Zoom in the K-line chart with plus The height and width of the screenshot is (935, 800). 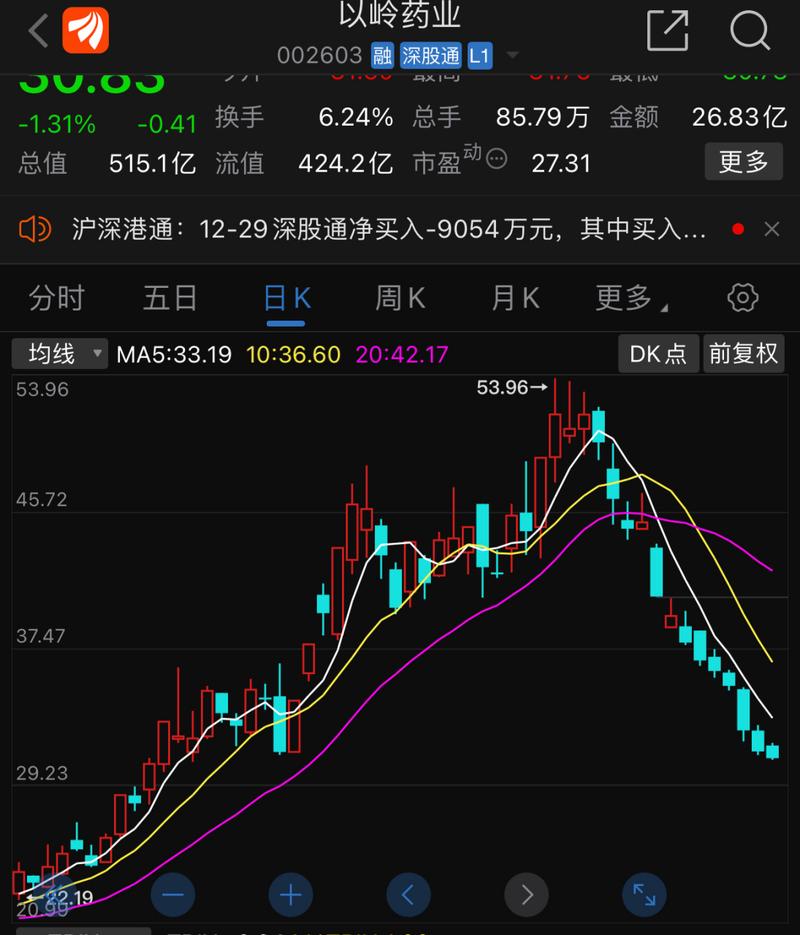[x=291, y=893]
